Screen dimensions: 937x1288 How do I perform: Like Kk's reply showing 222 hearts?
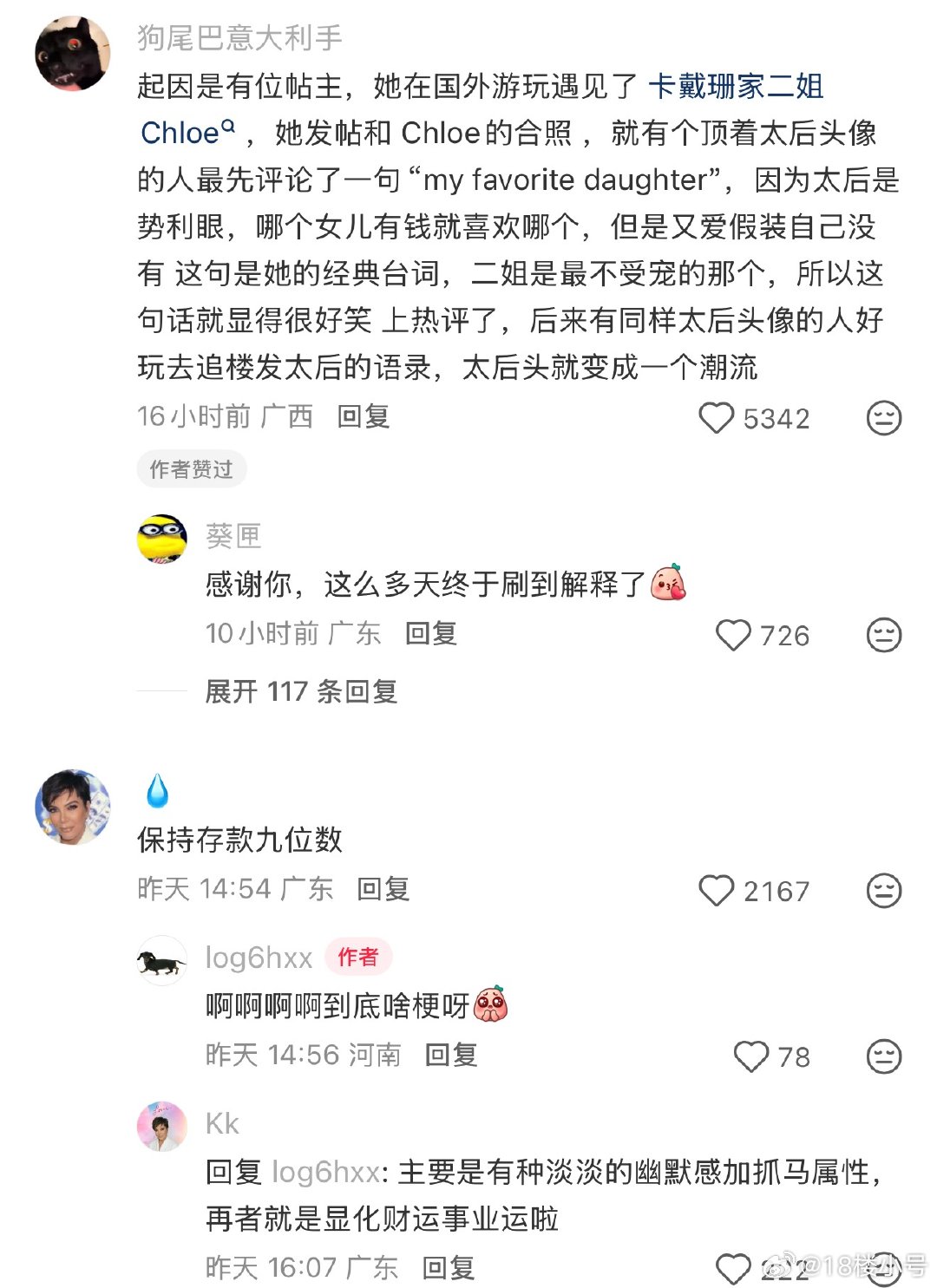click(734, 1267)
